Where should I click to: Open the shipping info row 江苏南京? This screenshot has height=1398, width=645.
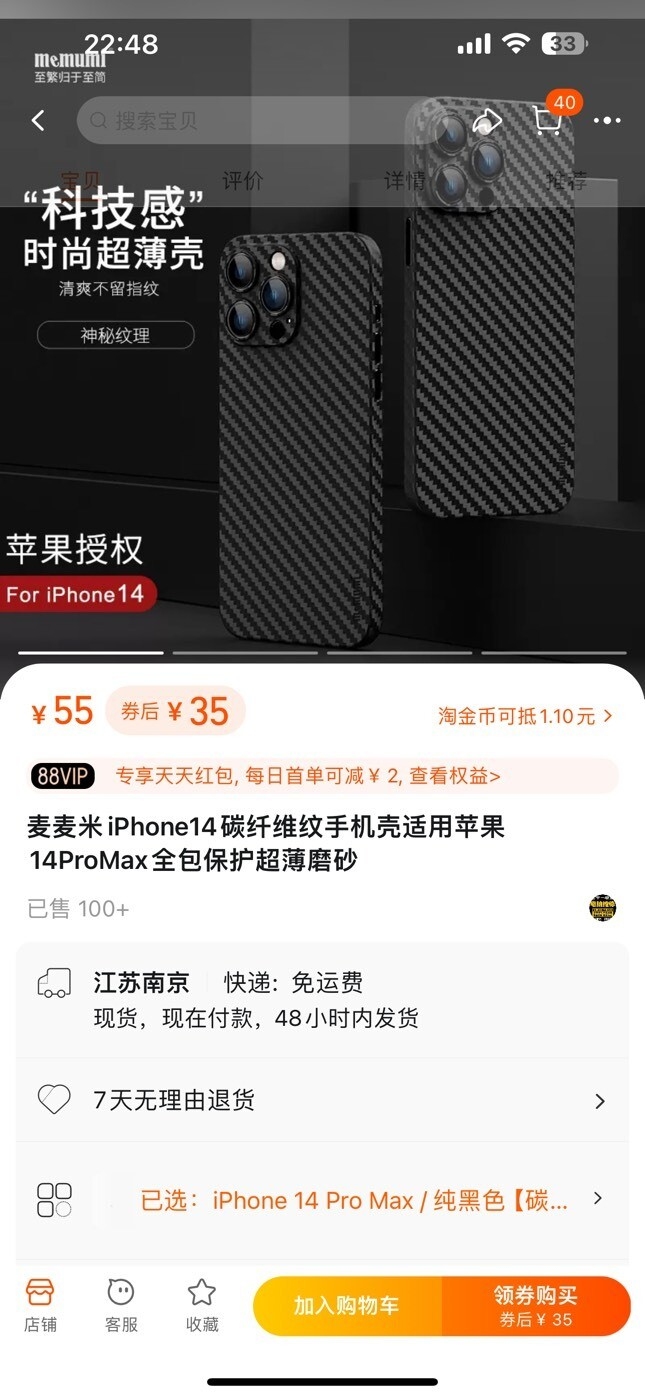point(322,1000)
